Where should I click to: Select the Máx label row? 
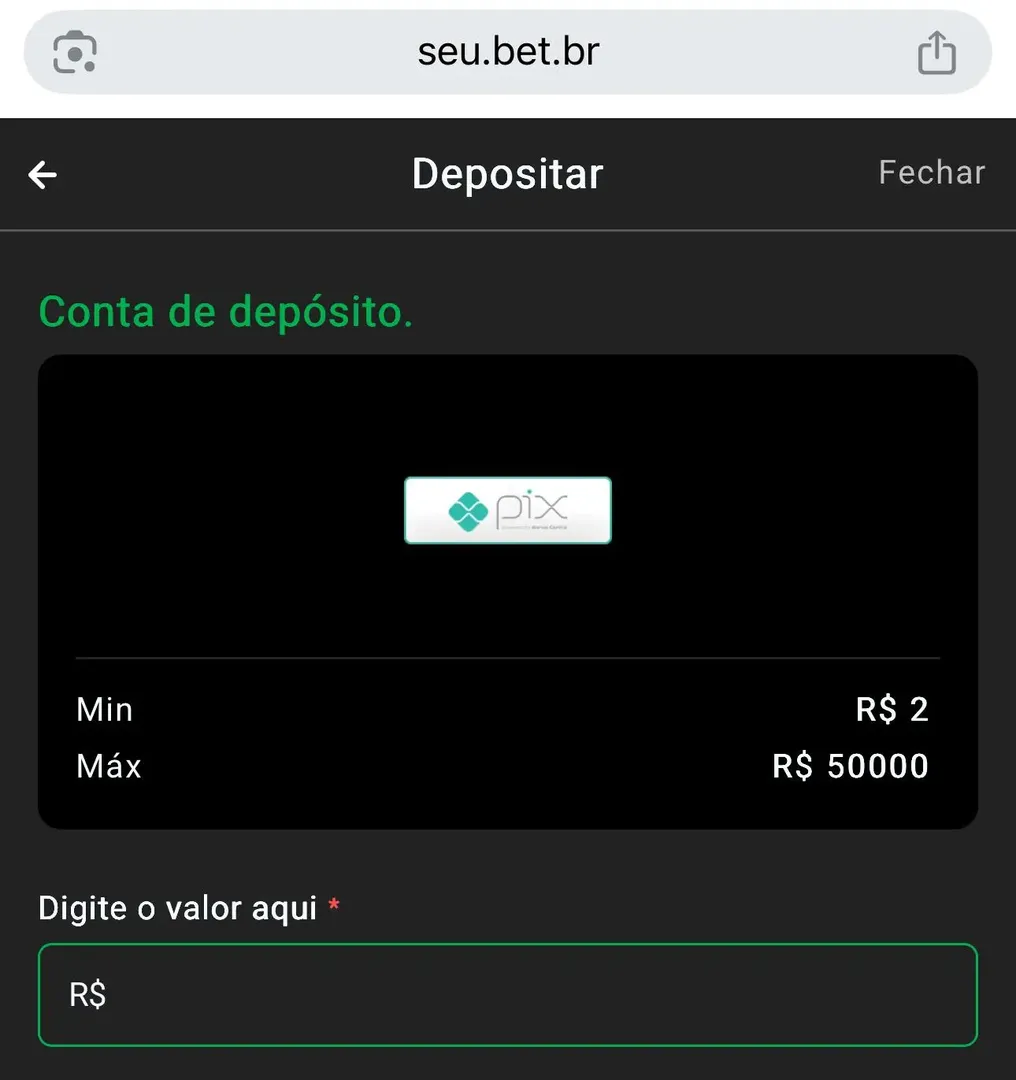point(108,766)
